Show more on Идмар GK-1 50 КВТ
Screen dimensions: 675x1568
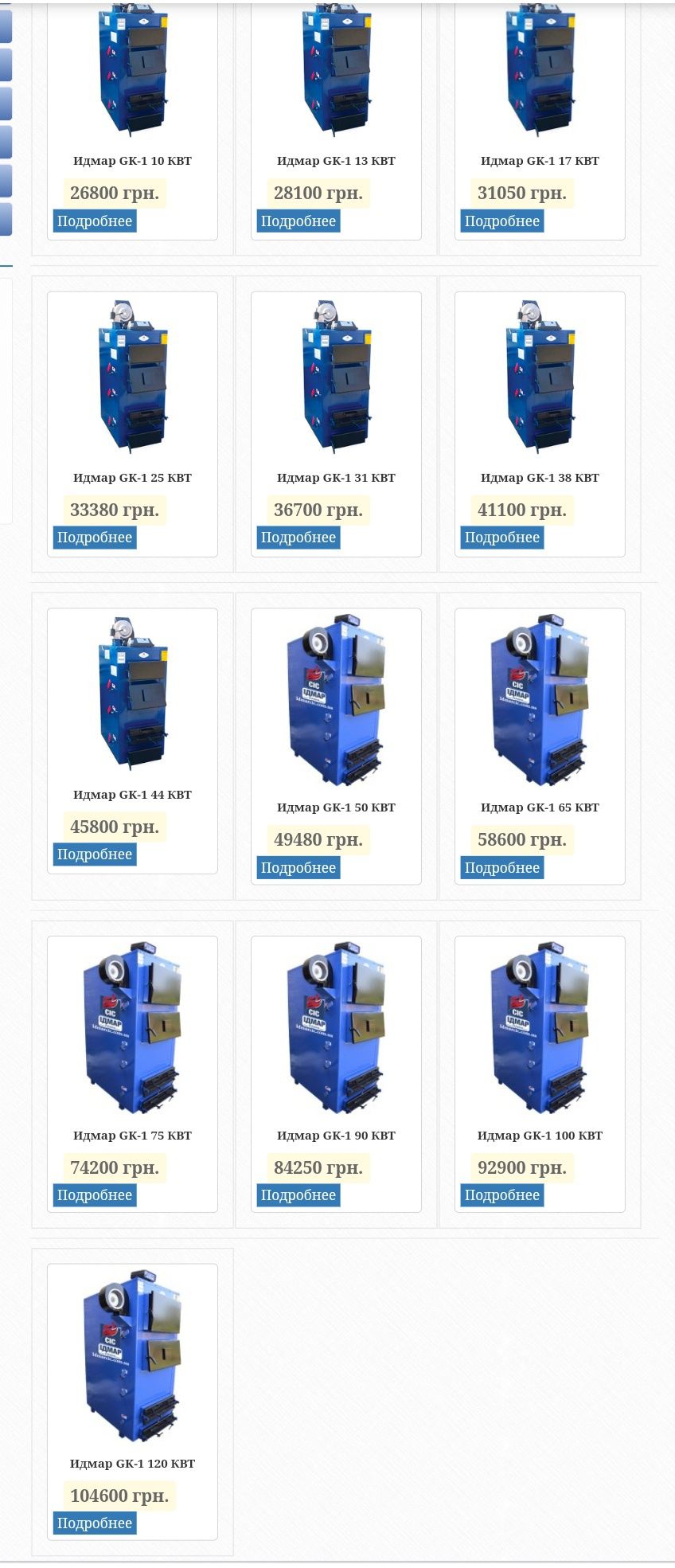[x=298, y=868]
